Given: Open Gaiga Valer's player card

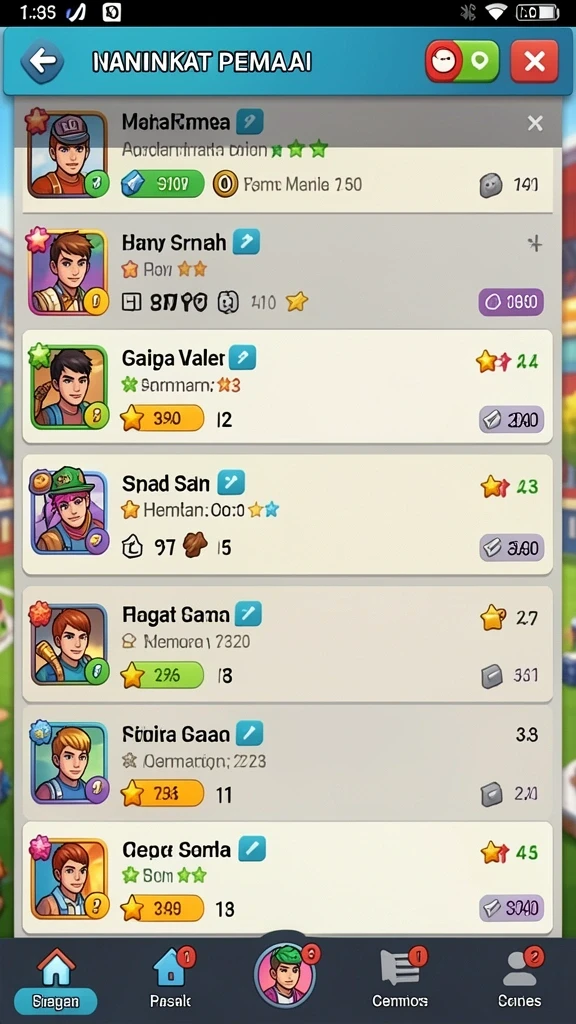Looking at the screenshot, I should click(287, 386).
